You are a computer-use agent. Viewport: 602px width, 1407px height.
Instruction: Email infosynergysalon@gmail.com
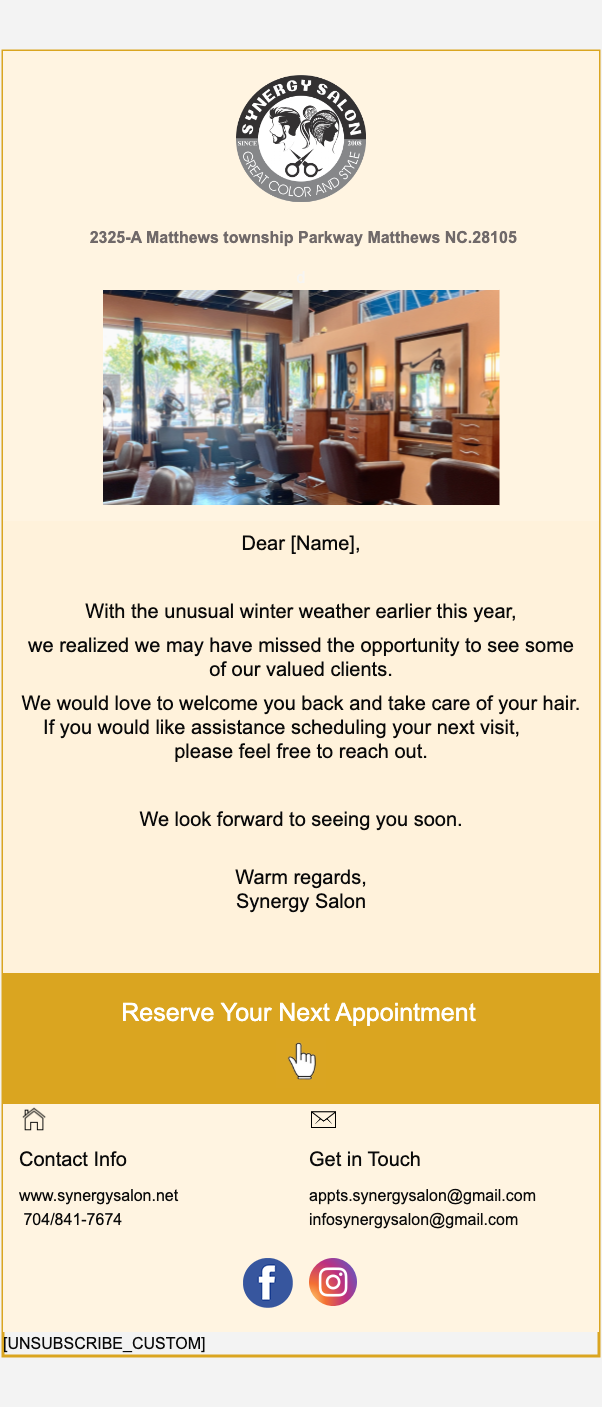click(413, 1220)
